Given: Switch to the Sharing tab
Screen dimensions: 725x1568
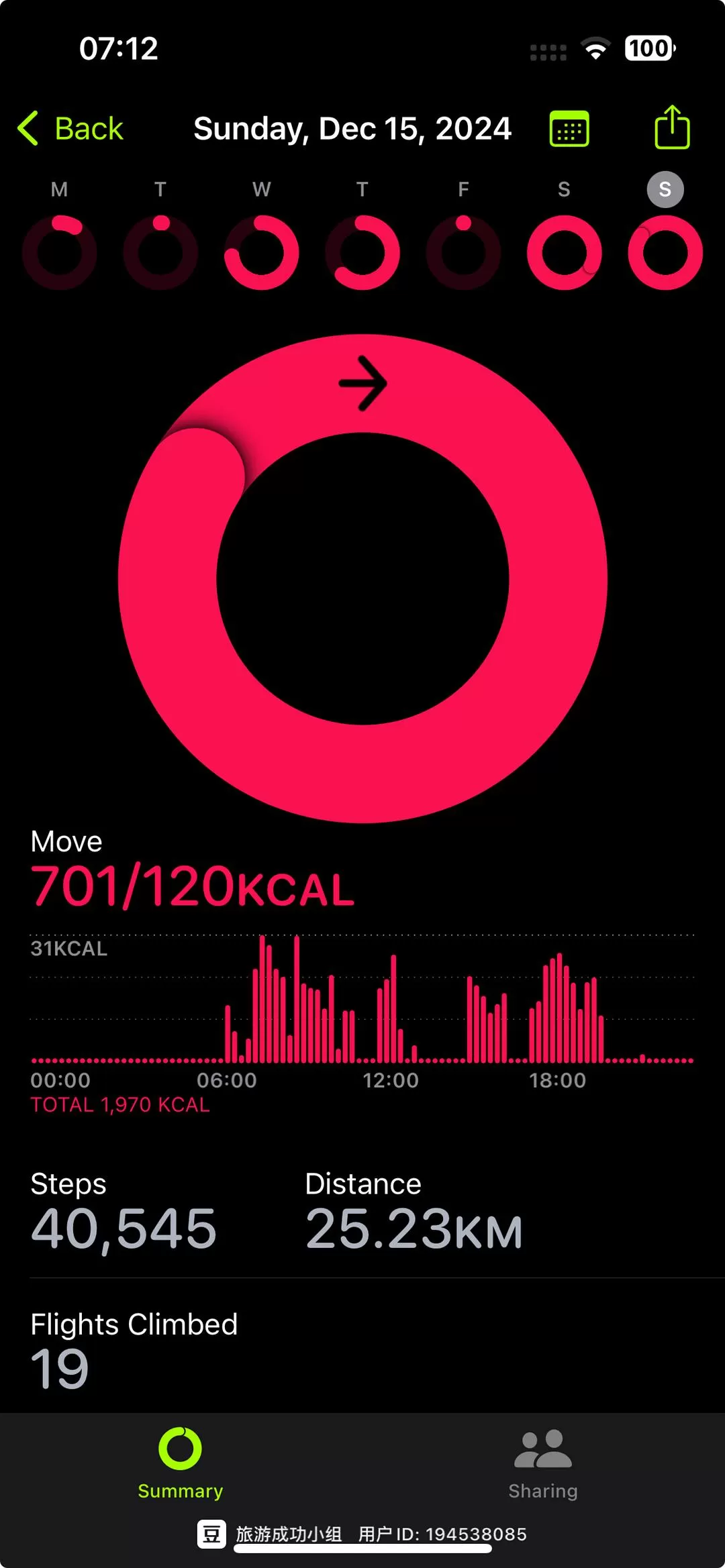Looking at the screenshot, I should coord(542,1464).
